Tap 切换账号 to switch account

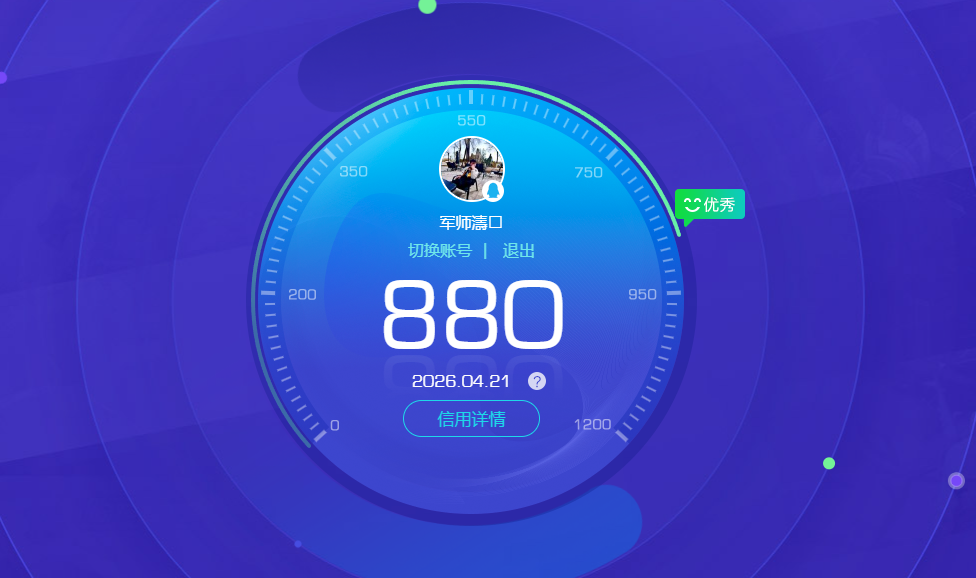(439, 251)
